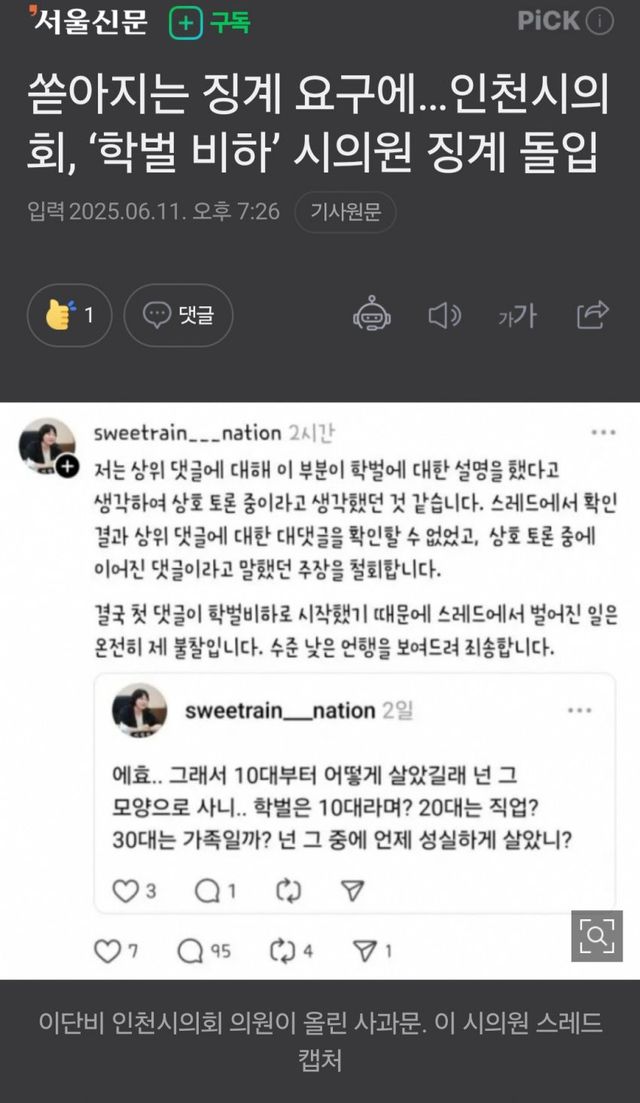Open the 댓글 comments section
640x1103 pixels.
pyautogui.click(x=178, y=316)
